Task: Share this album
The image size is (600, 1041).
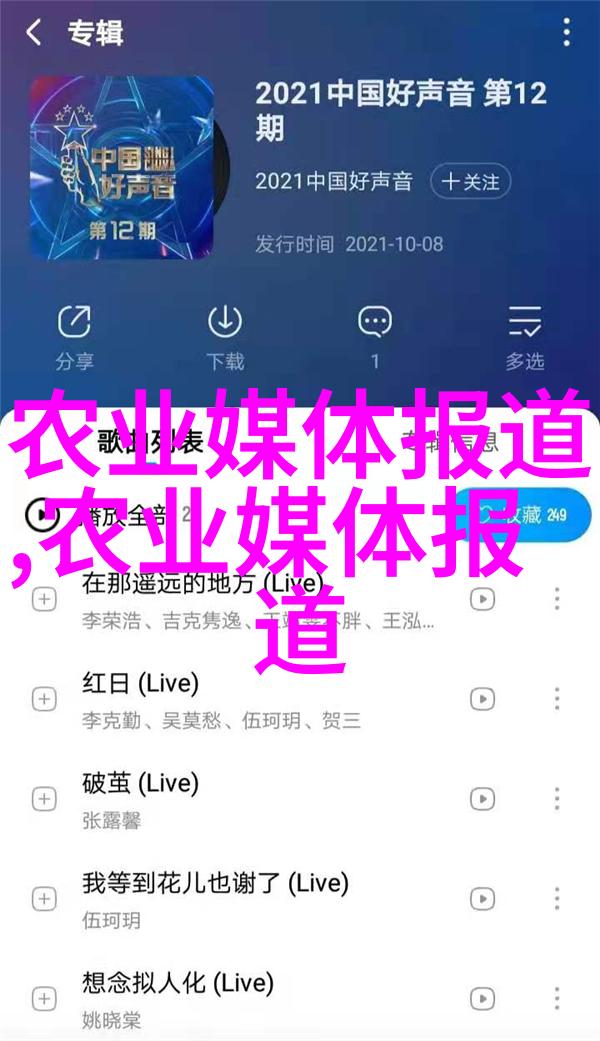Action: (x=73, y=334)
